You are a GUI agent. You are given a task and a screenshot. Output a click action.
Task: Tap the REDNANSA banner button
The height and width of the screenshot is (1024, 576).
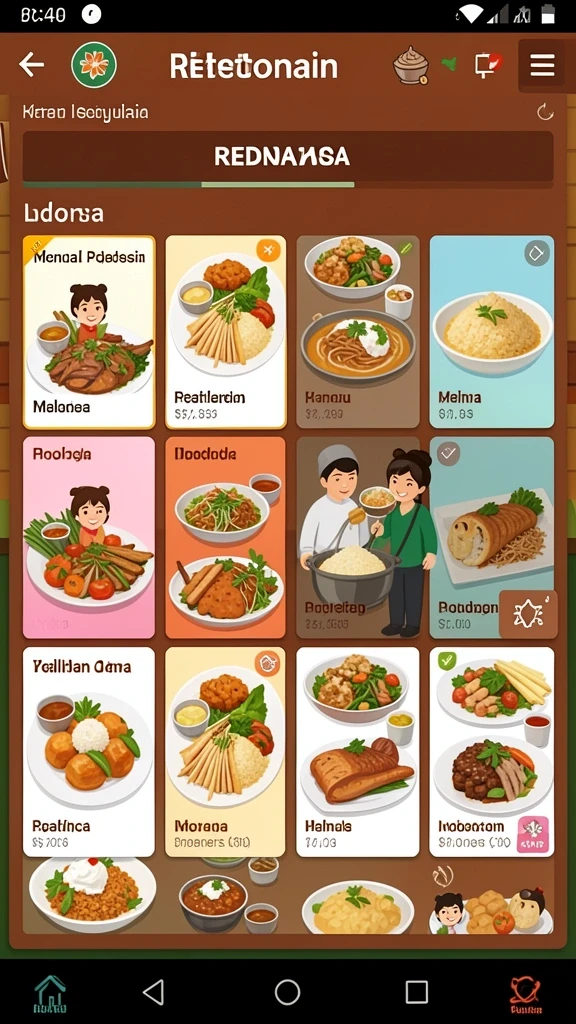288,157
